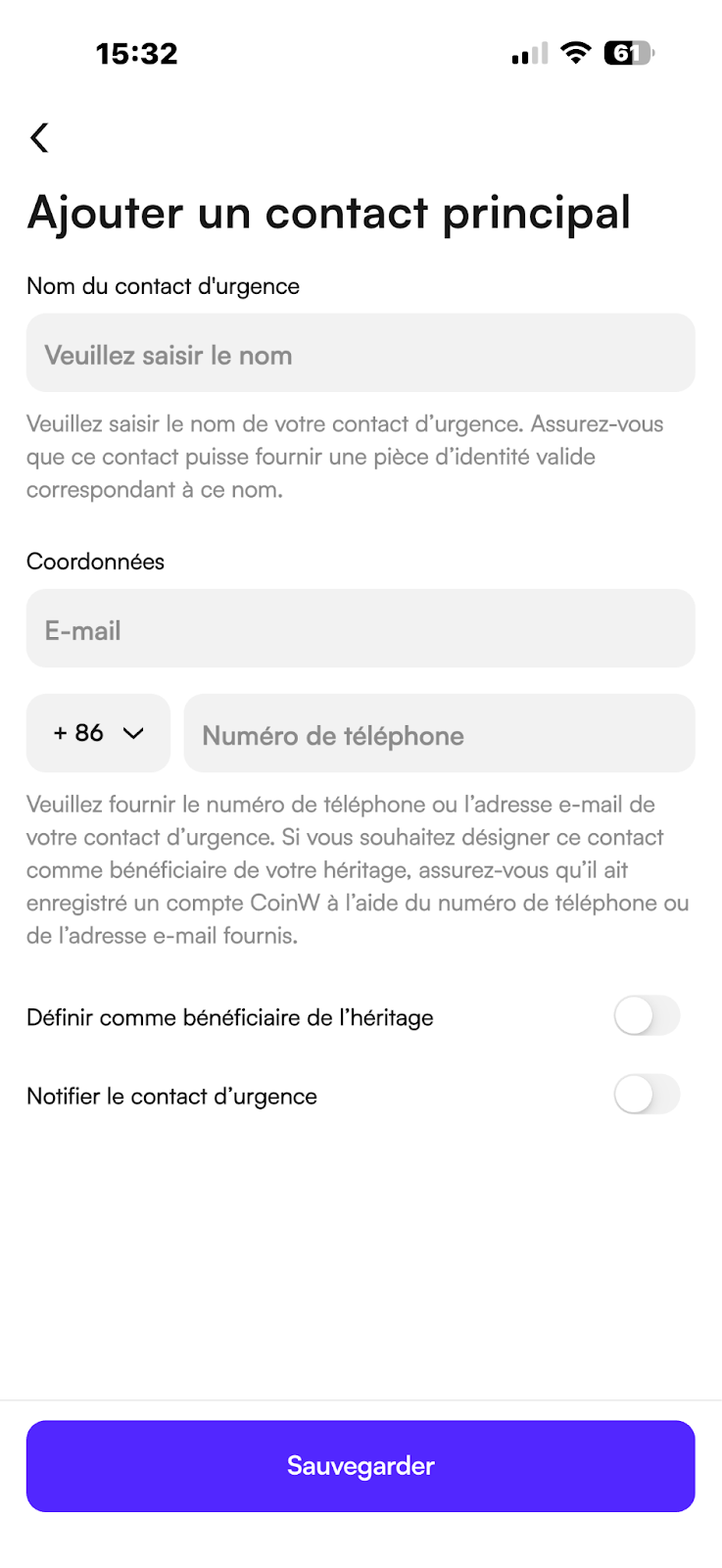The image size is (722, 1568).
Task: Toggle Notifier le contact d'urgence on
Action: (647, 1094)
